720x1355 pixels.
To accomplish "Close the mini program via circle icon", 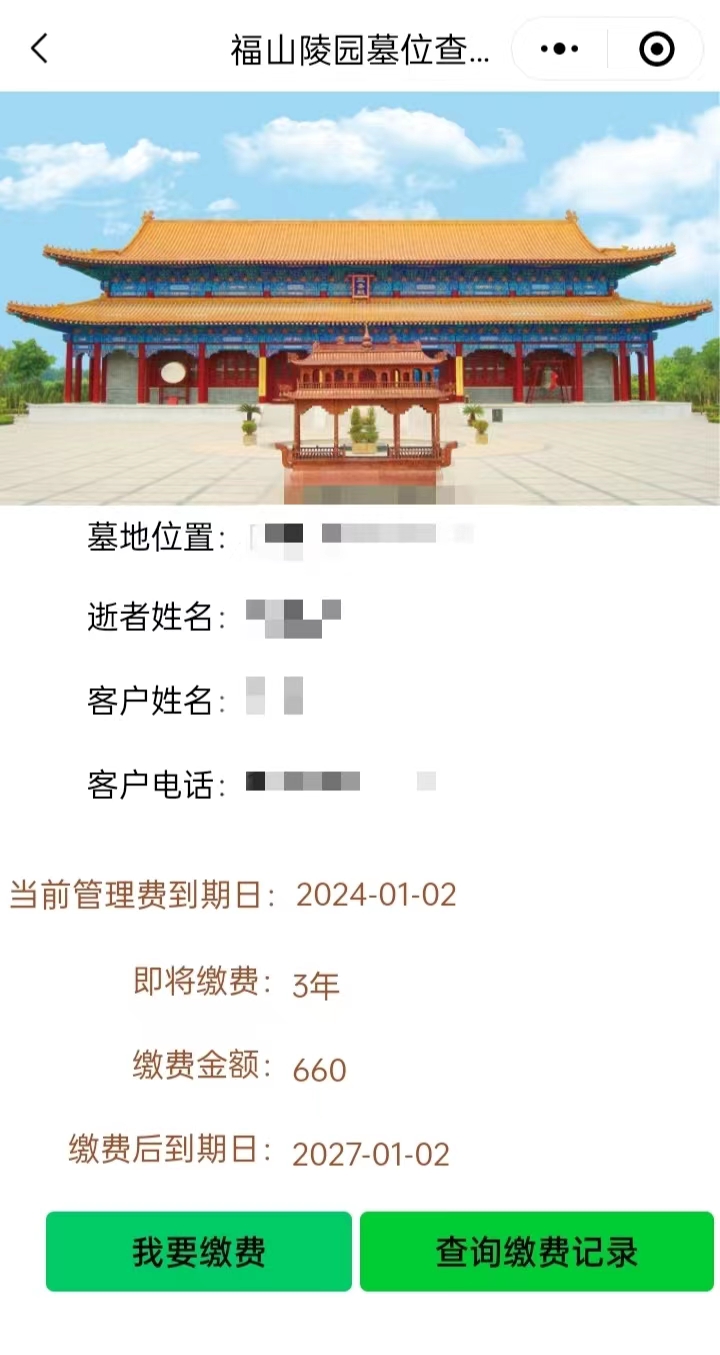I will coord(656,48).
